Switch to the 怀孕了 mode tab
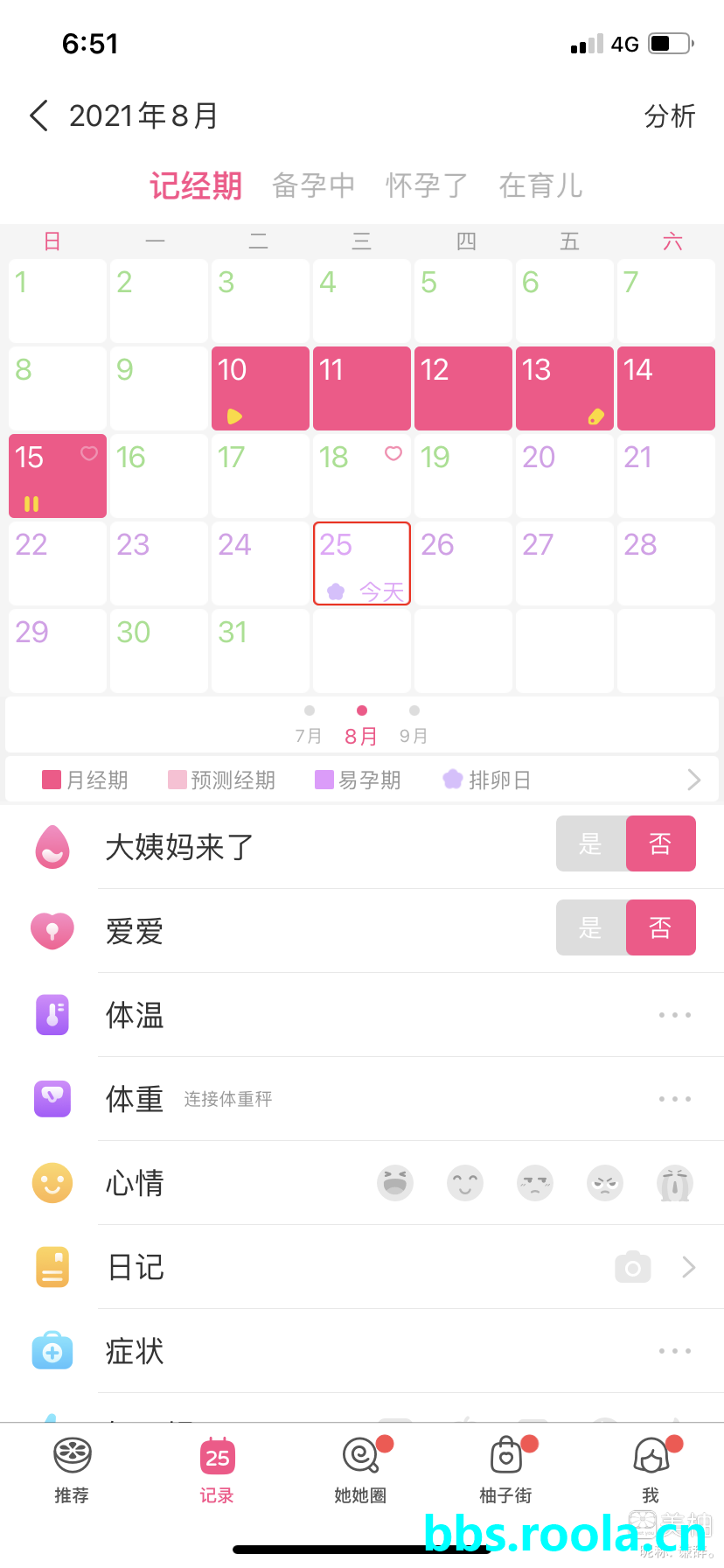Screen dimensions: 724x1568 [427, 185]
